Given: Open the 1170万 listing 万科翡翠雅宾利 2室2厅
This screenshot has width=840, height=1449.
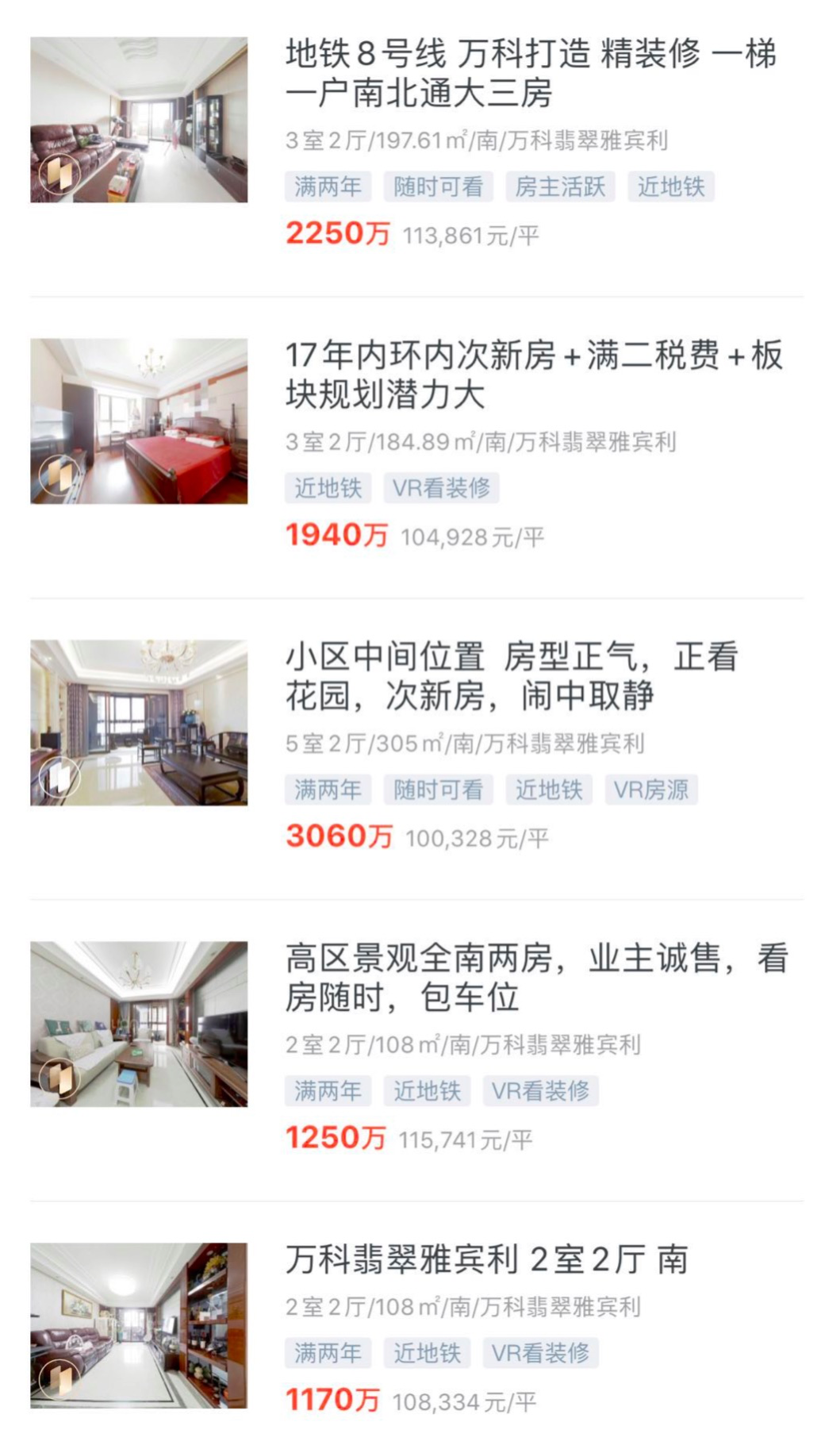Looking at the screenshot, I should [x=485, y=1260].
